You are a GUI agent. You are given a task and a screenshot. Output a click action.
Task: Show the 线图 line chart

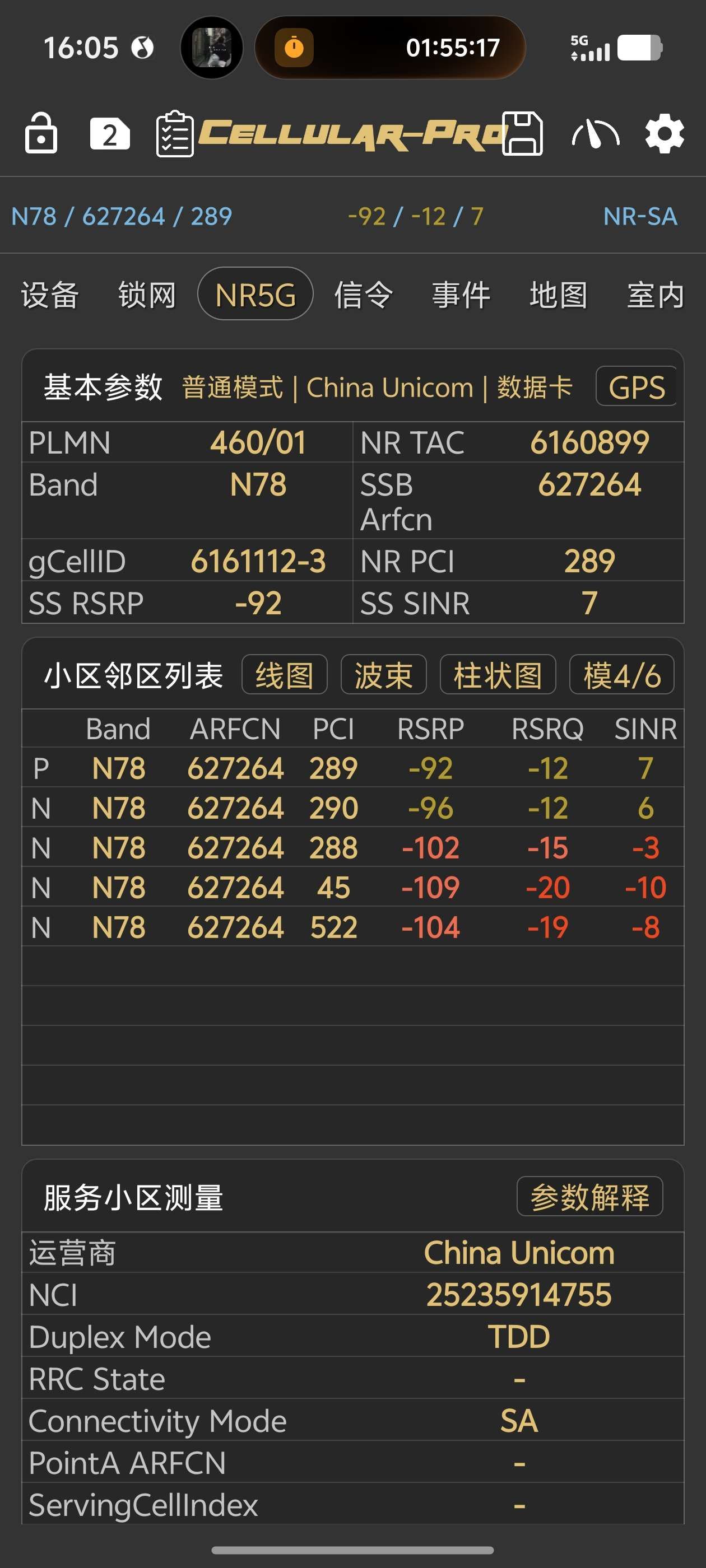tap(285, 675)
